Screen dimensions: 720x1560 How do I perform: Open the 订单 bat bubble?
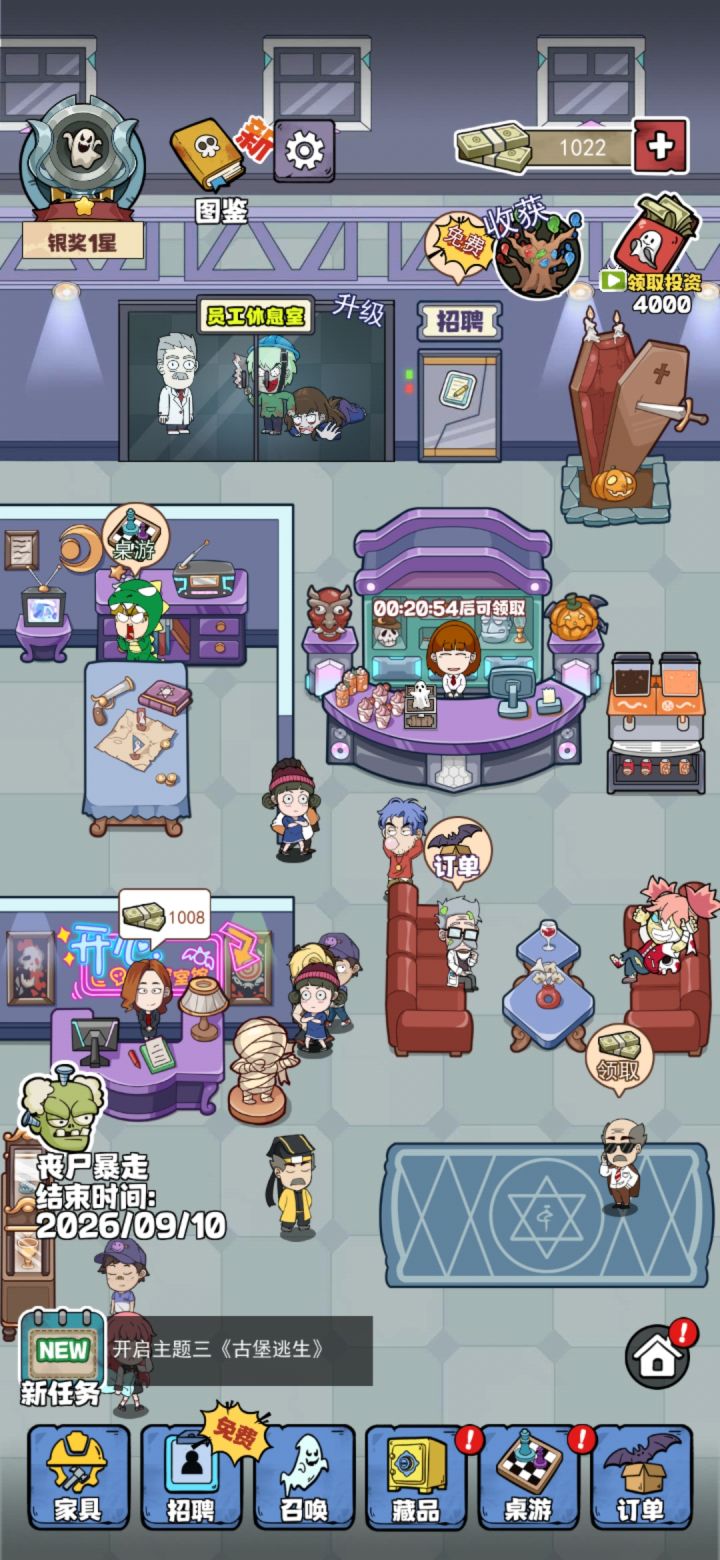tap(459, 853)
